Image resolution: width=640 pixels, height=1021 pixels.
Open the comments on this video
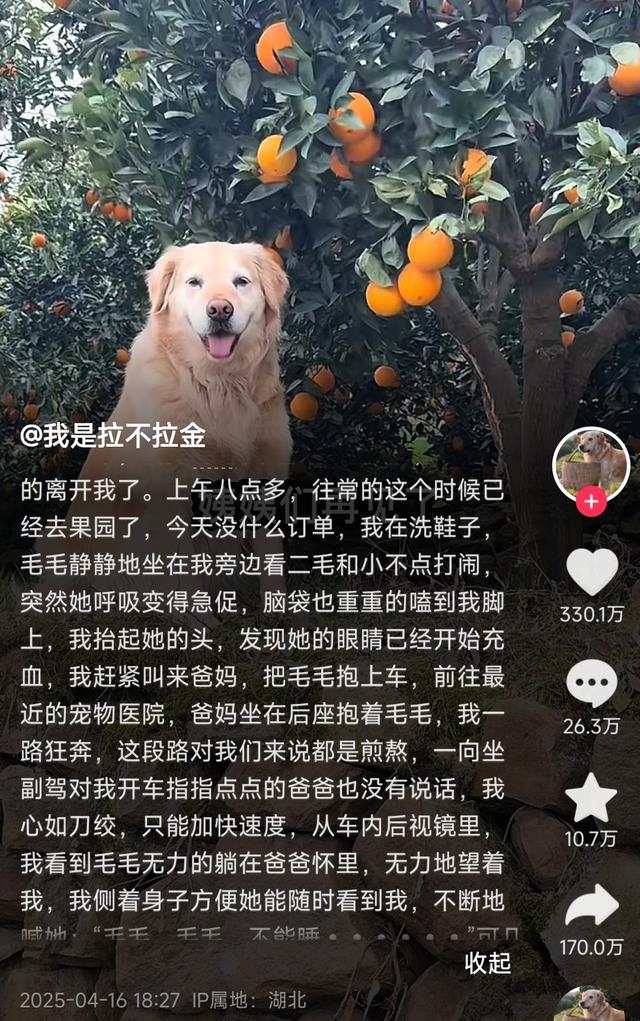[591, 685]
